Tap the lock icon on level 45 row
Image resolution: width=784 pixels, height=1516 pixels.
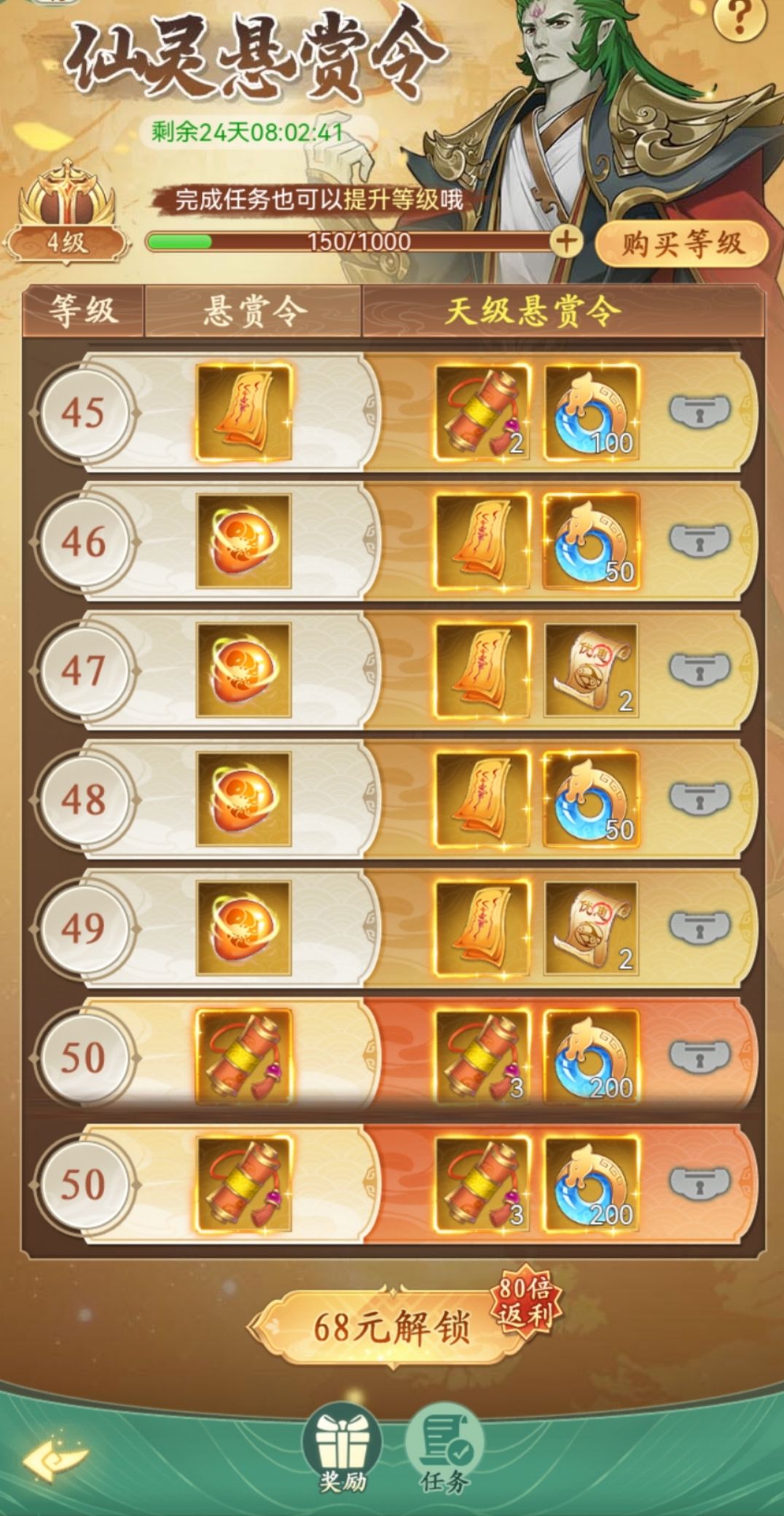(x=699, y=412)
